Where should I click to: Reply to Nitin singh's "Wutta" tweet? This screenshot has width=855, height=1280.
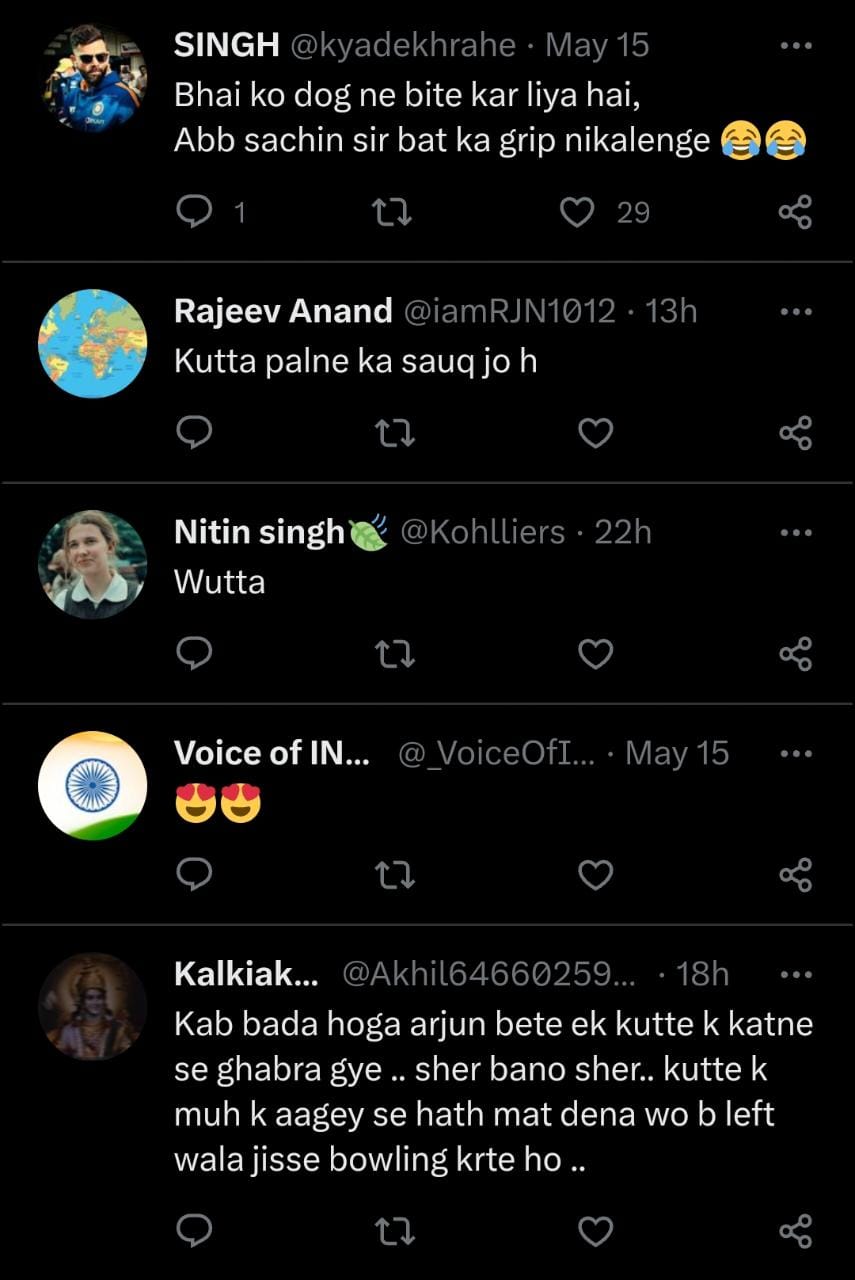[194, 654]
